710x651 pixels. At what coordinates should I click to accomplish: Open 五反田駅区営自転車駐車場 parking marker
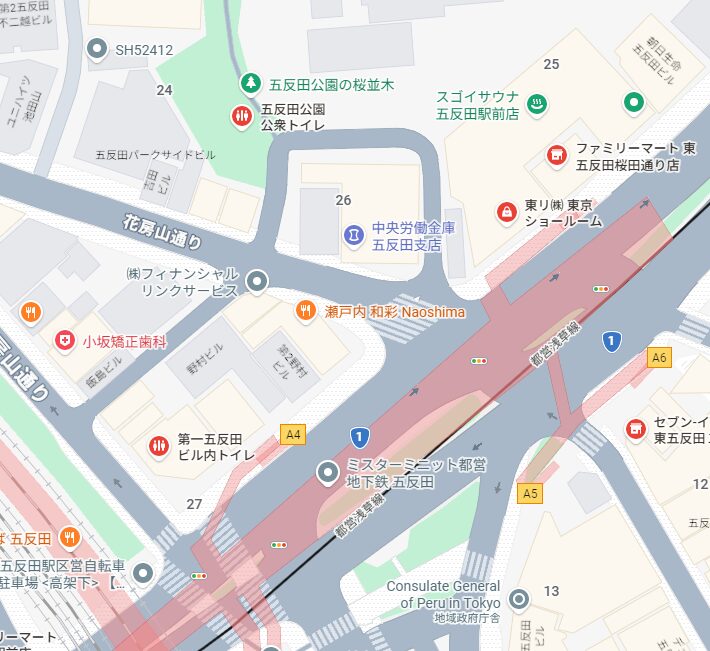(144, 573)
